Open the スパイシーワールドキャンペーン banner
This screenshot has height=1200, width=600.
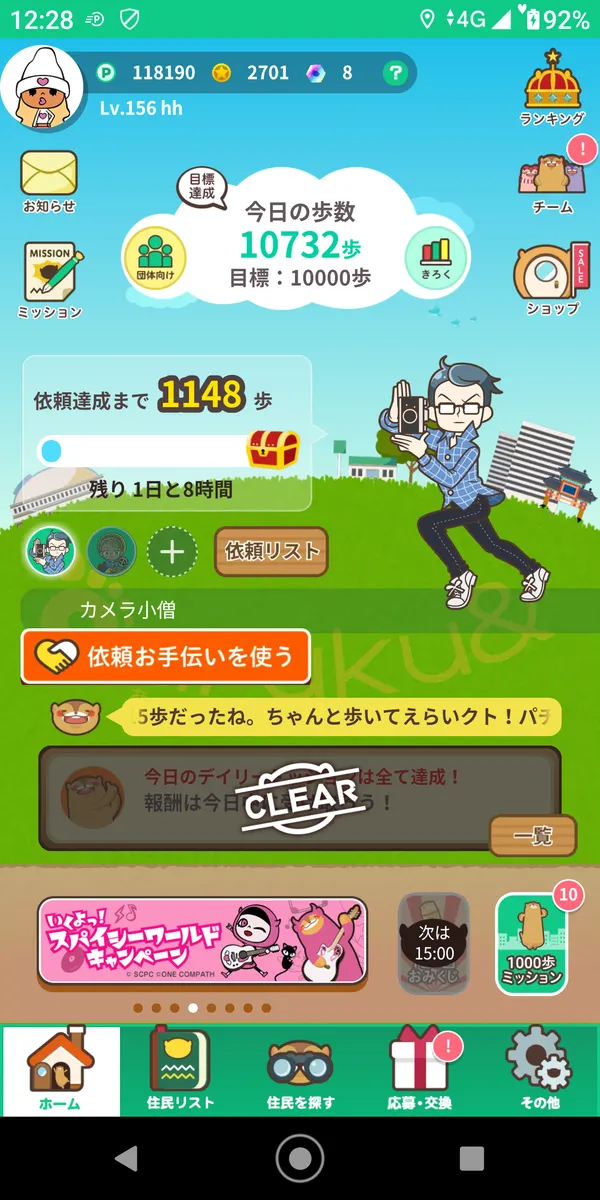point(202,940)
